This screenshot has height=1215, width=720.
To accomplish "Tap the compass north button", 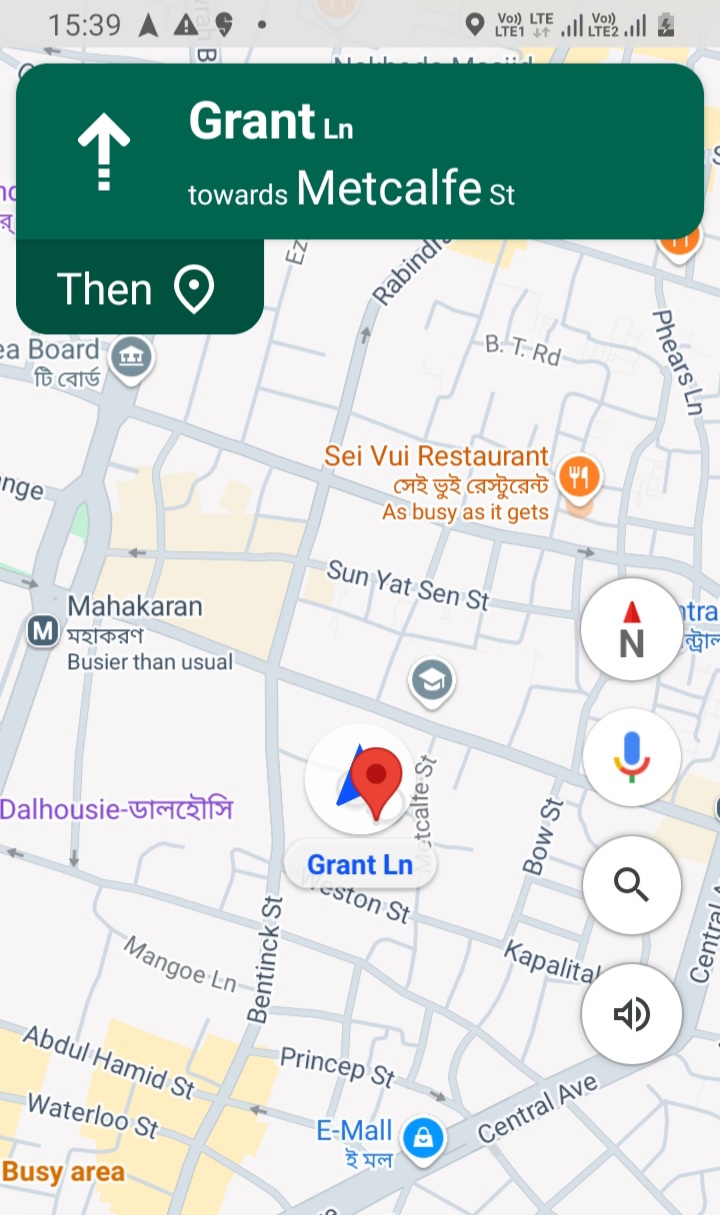I will point(631,629).
